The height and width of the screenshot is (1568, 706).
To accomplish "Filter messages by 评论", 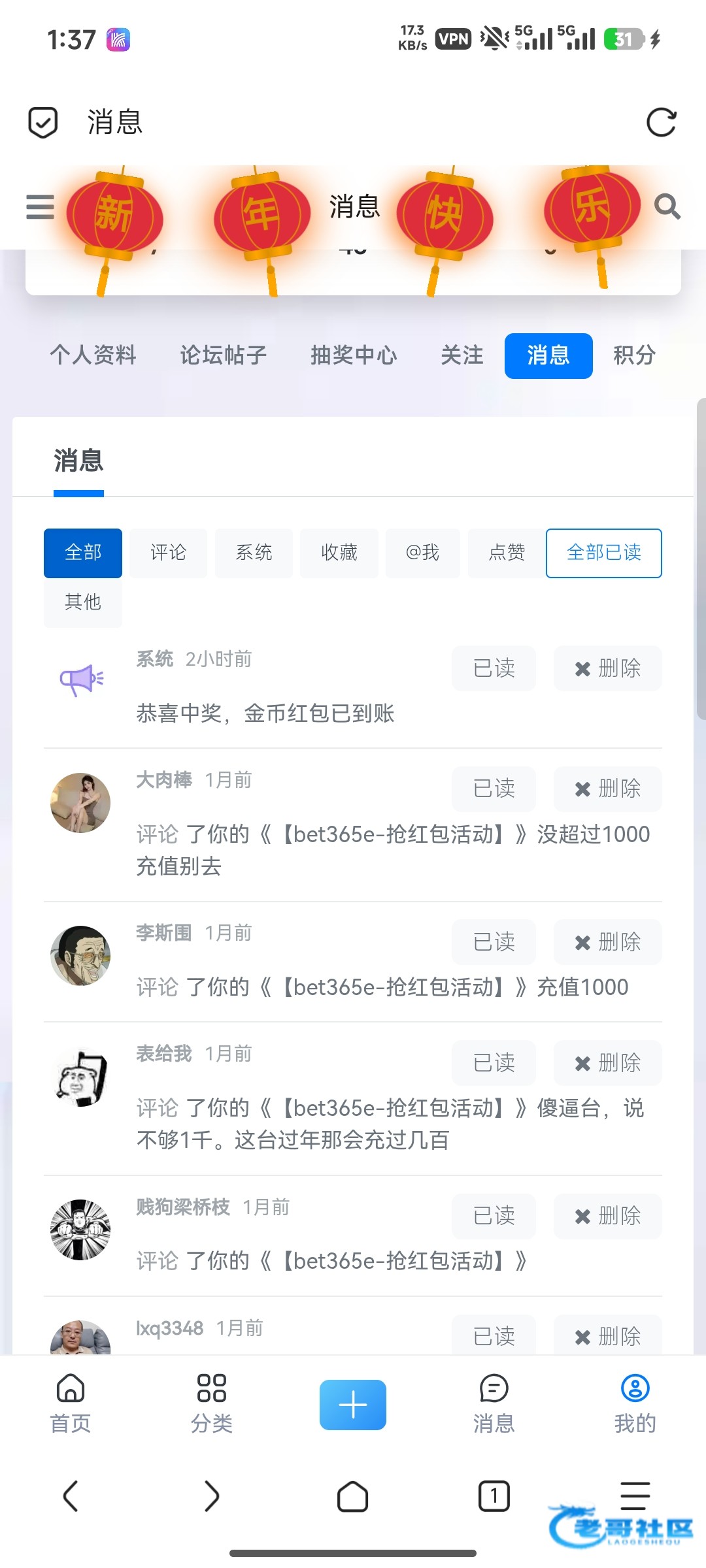I will coord(168,553).
